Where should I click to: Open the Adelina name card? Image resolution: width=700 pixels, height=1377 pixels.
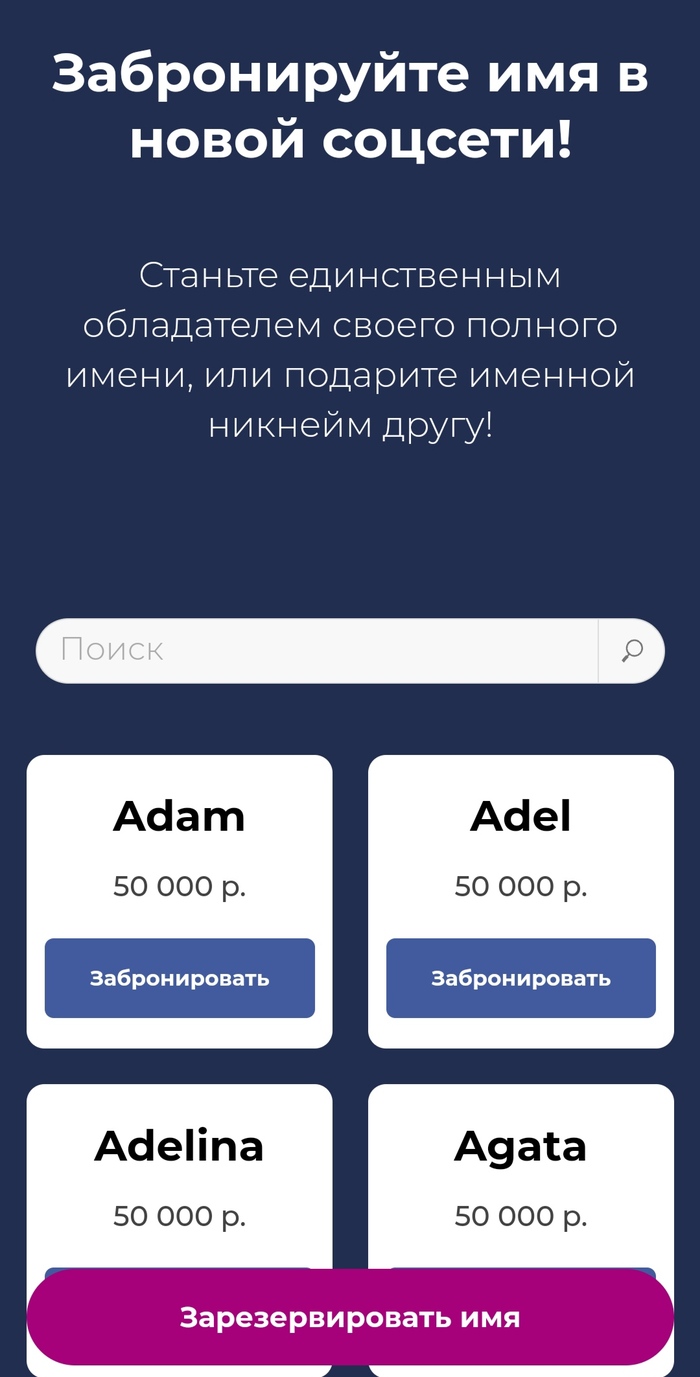click(180, 1146)
